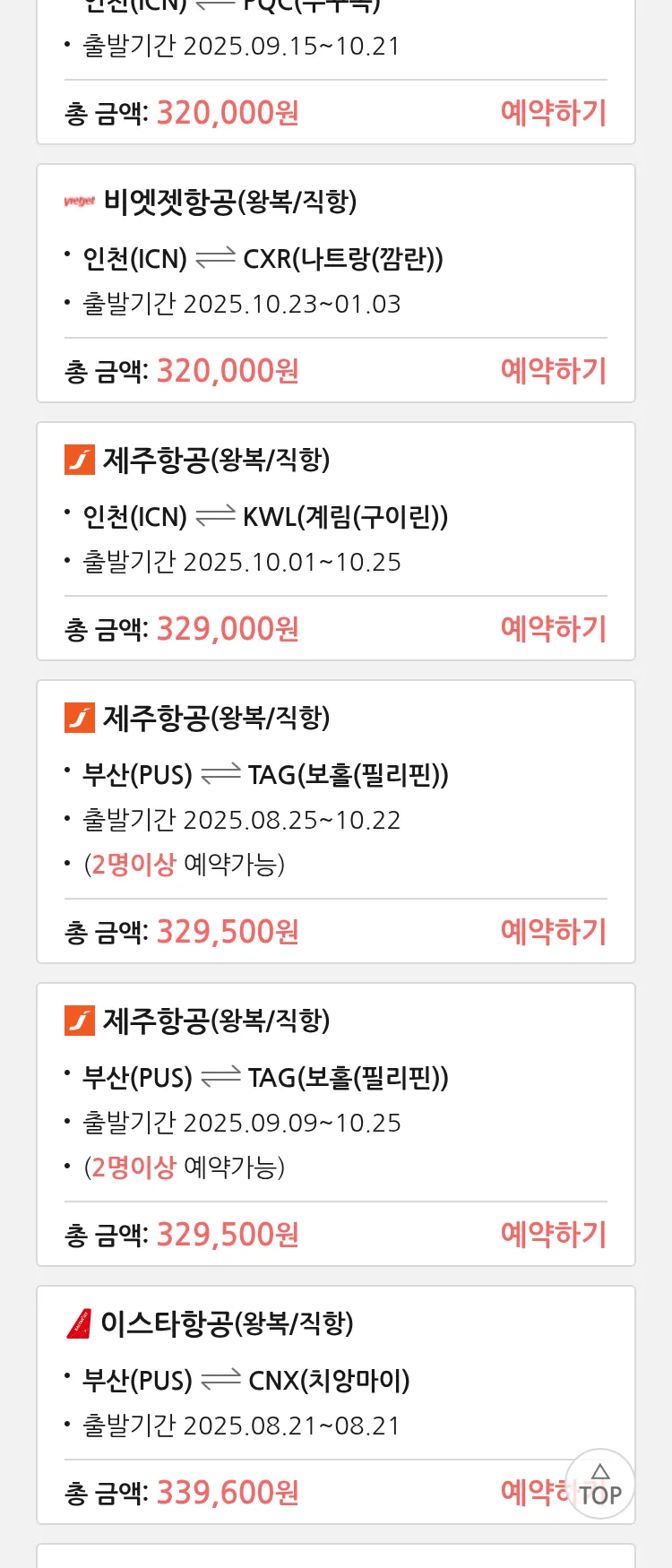The width and height of the screenshot is (672, 1568).
Task: Book Busan to TAG flight departing 2025.08.25~10.22
Action: pos(553,932)
